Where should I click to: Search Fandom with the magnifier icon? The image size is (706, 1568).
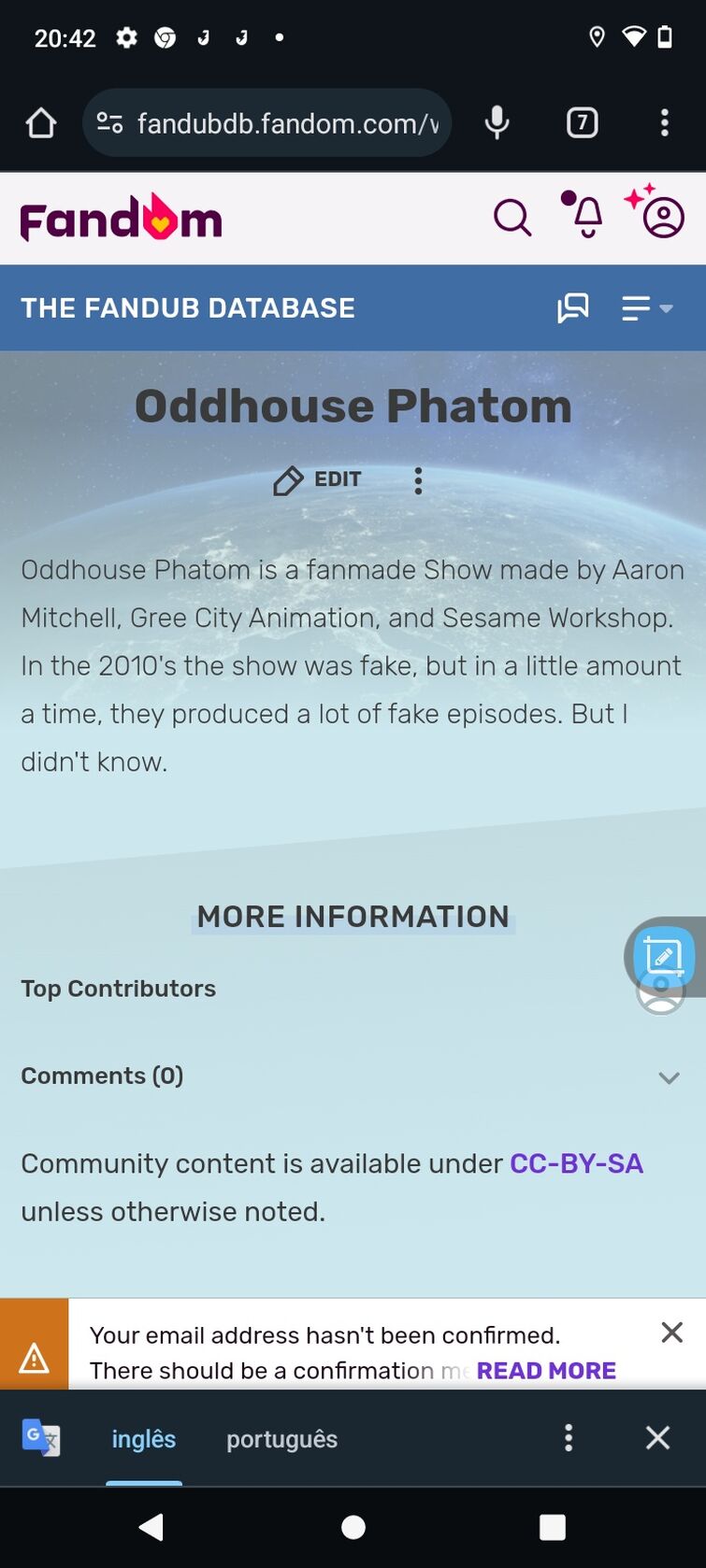point(512,219)
